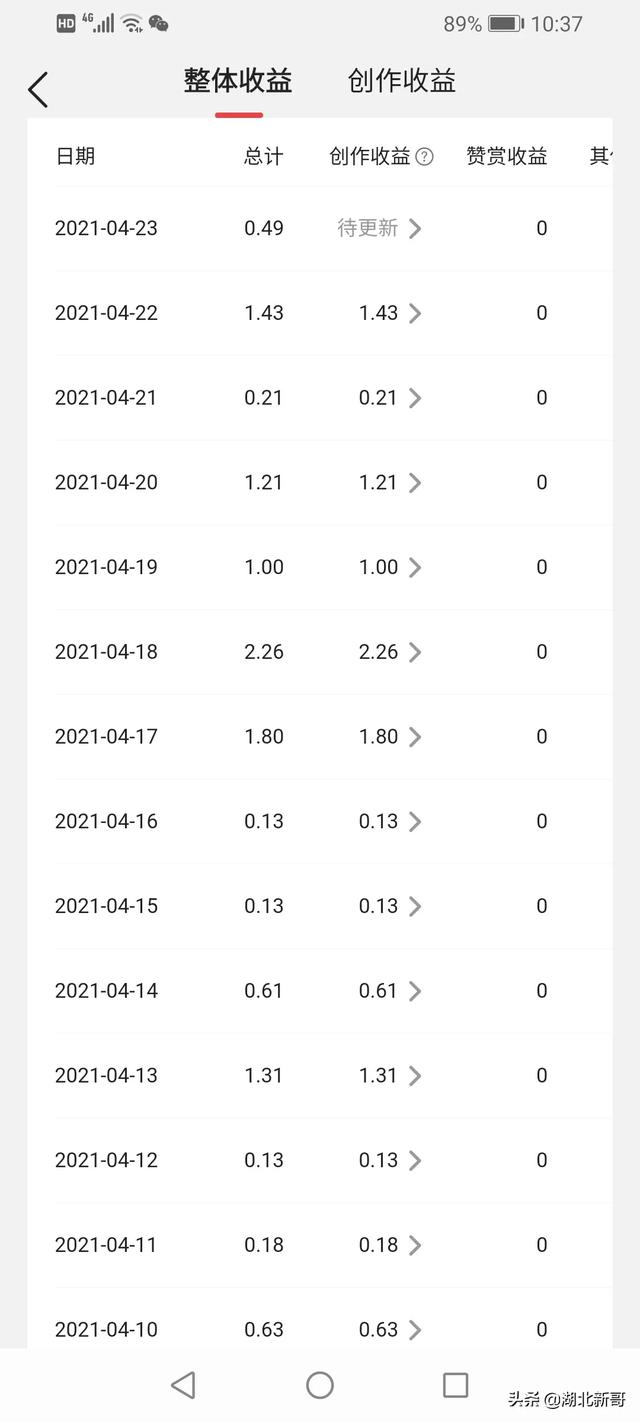Show 创作收益 details for 2021-04-16
Viewport: 640px width, 1422px height.
pyautogui.click(x=391, y=822)
